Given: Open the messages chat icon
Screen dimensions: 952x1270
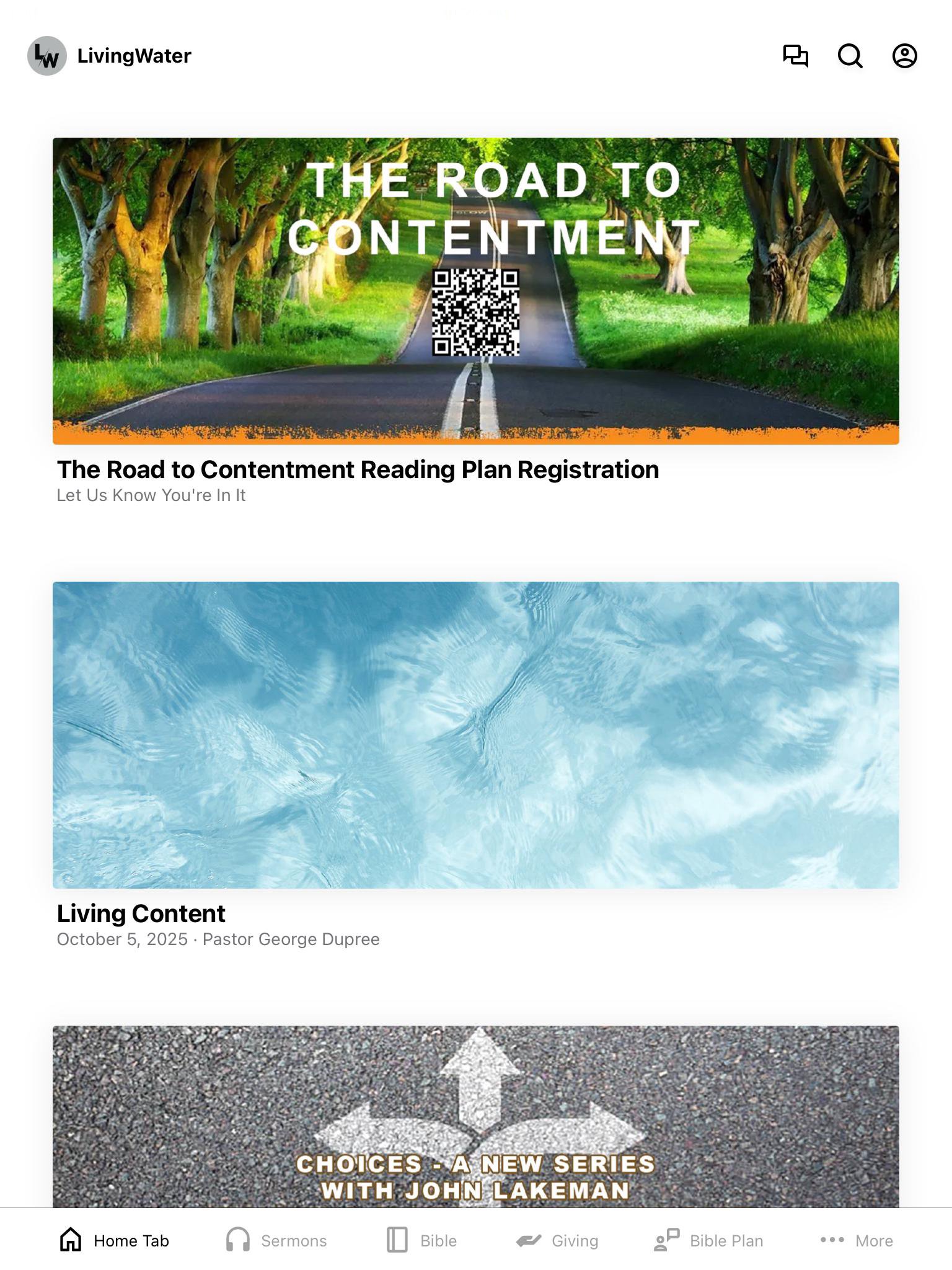Looking at the screenshot, I should pyautogui.click(x=795, y=56).
